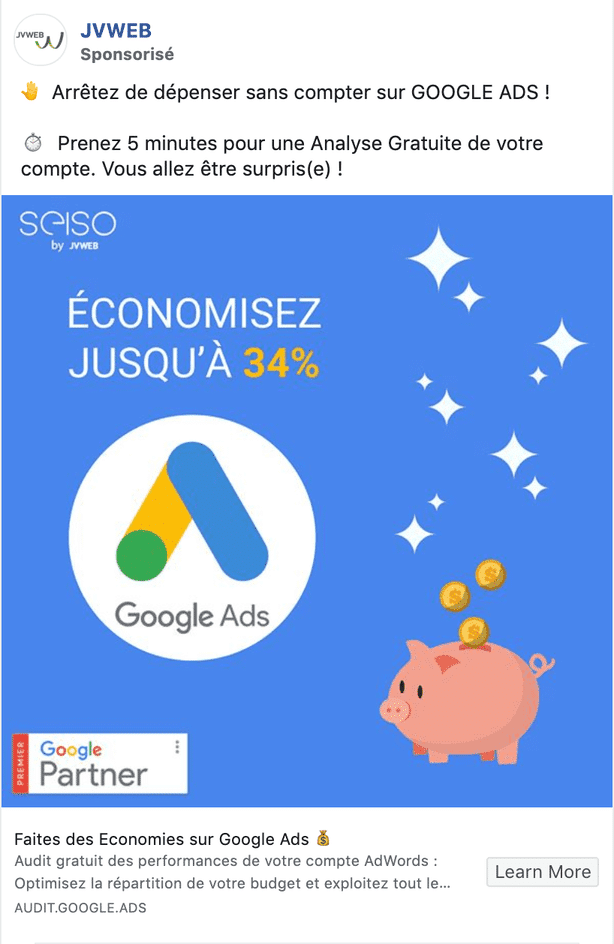Open the JVWEB profile picture

(39, 41)
